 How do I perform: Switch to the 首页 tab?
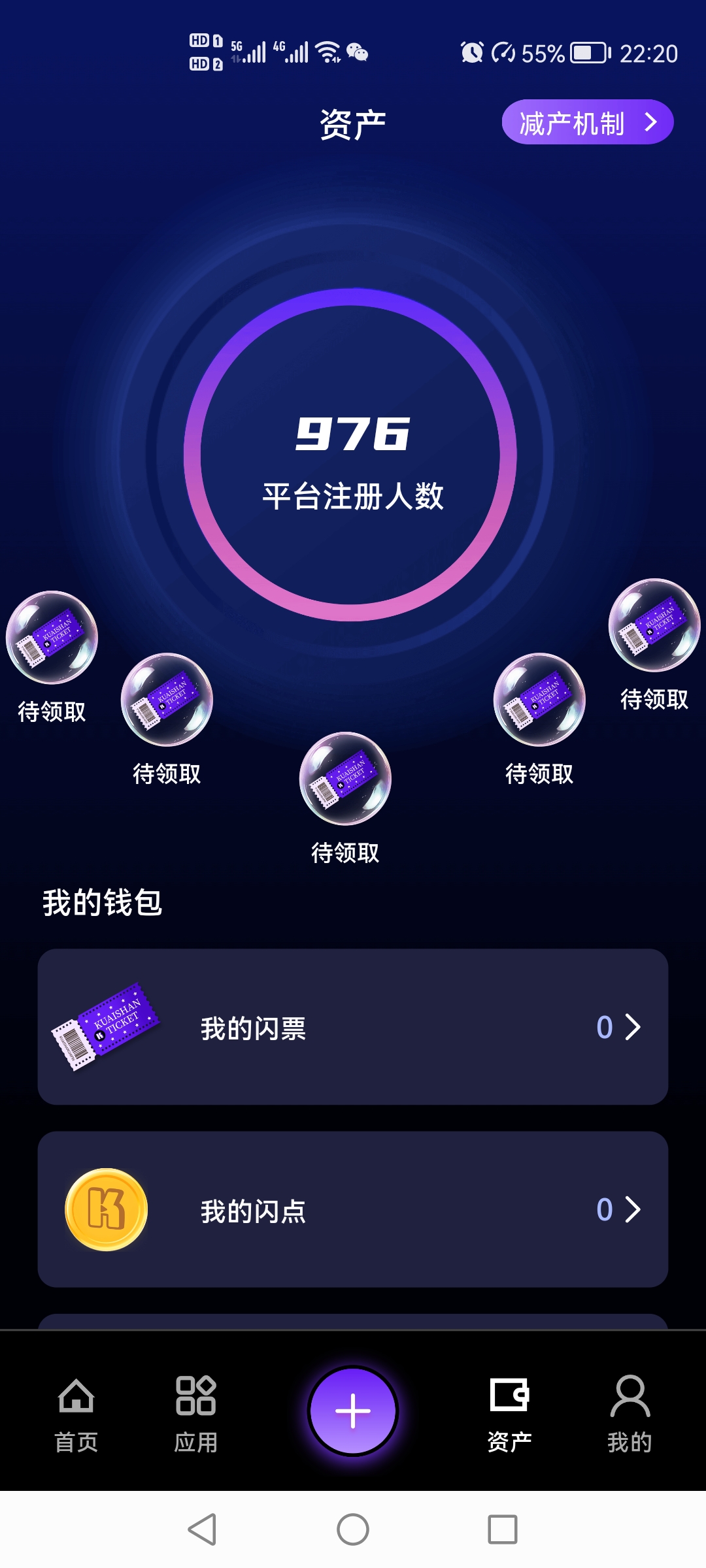[x=76, y=1414]
